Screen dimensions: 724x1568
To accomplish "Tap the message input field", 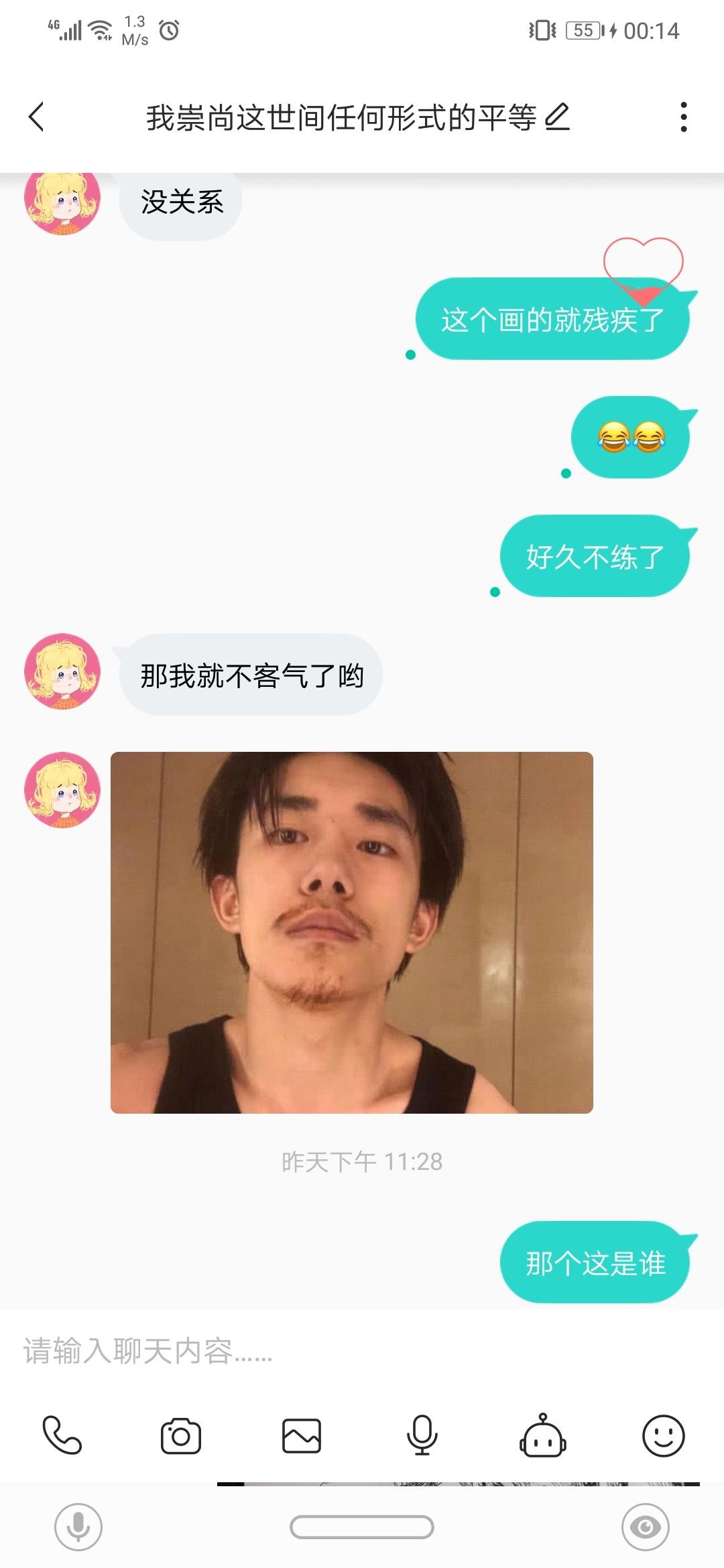I will pos(362,1351).
